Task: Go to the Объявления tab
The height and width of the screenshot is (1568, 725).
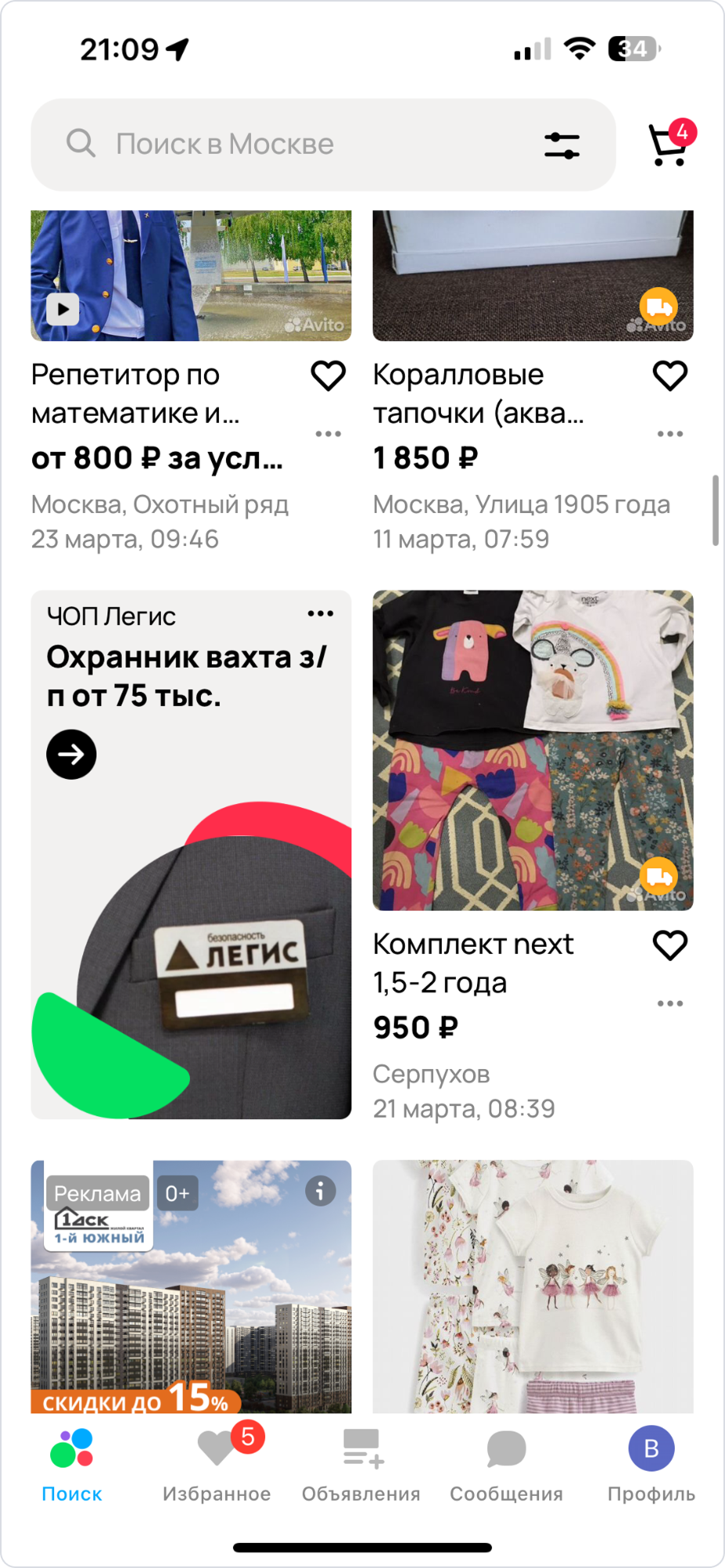Action: click(361, 1463)
